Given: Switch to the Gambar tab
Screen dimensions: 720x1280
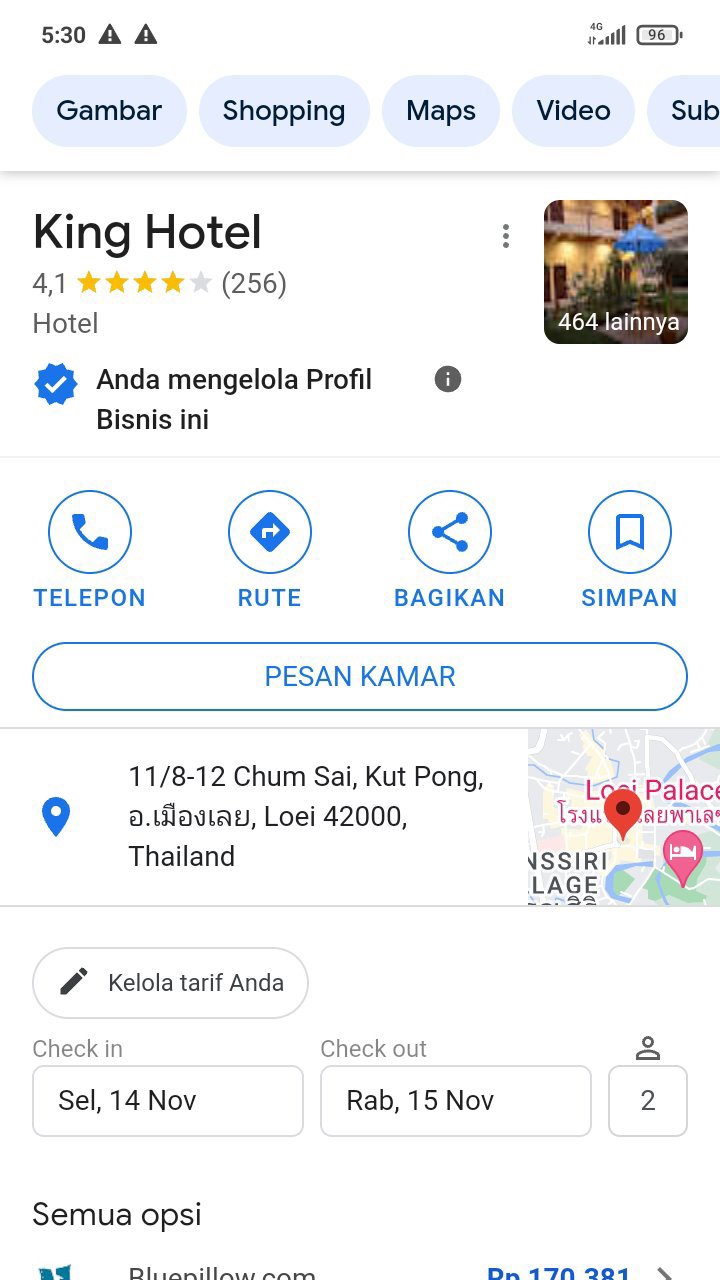Looking at the screenshot, I should 109,111.
